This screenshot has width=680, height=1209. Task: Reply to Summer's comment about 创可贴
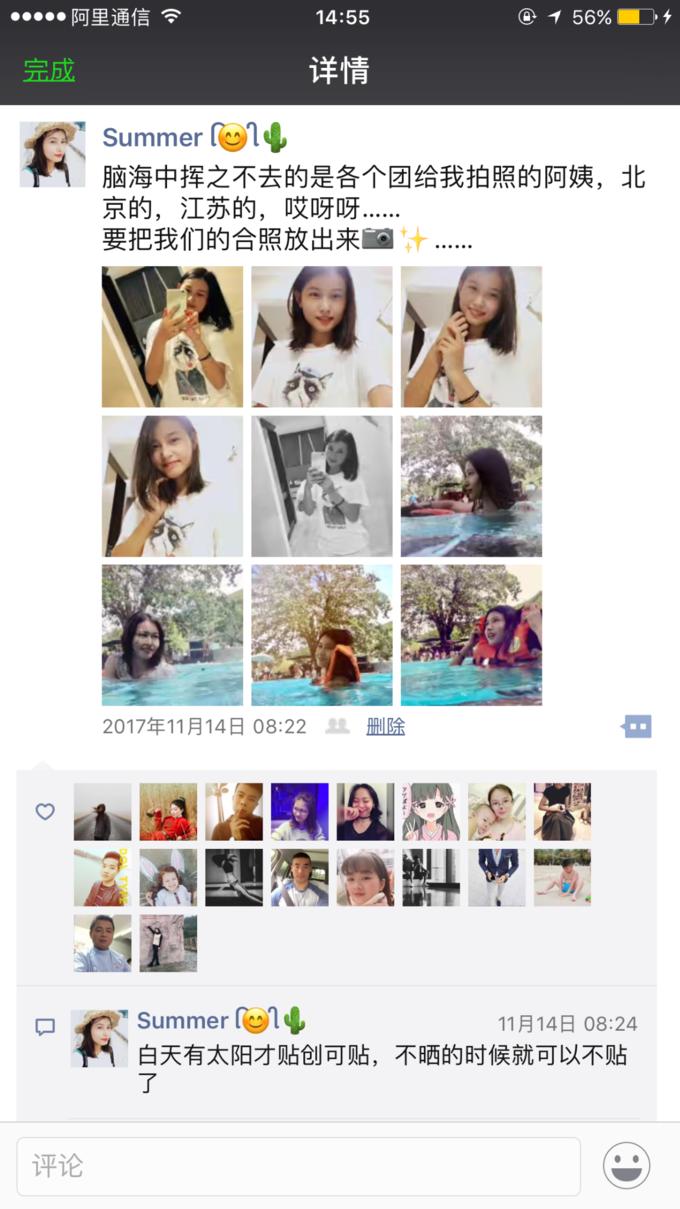[383, 1067]
